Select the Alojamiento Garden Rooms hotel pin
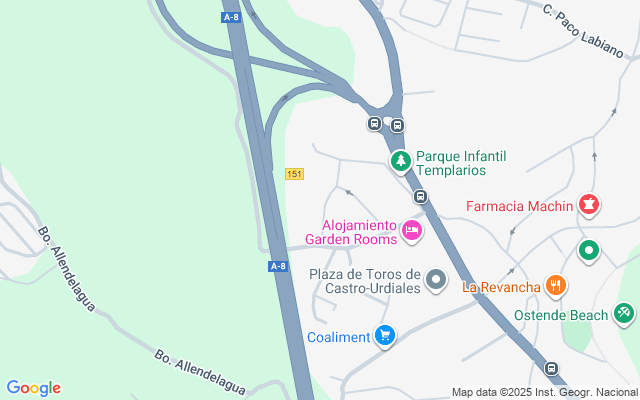 tap(411, 232)
